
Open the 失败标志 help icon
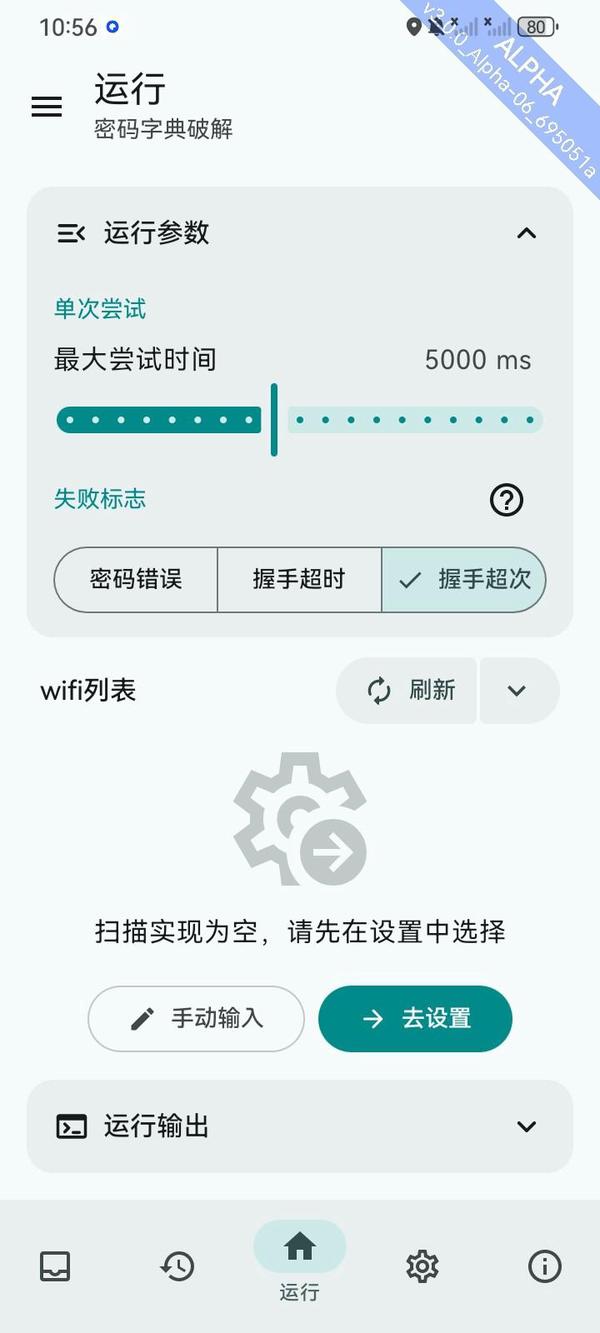click(x=507, y=499)
